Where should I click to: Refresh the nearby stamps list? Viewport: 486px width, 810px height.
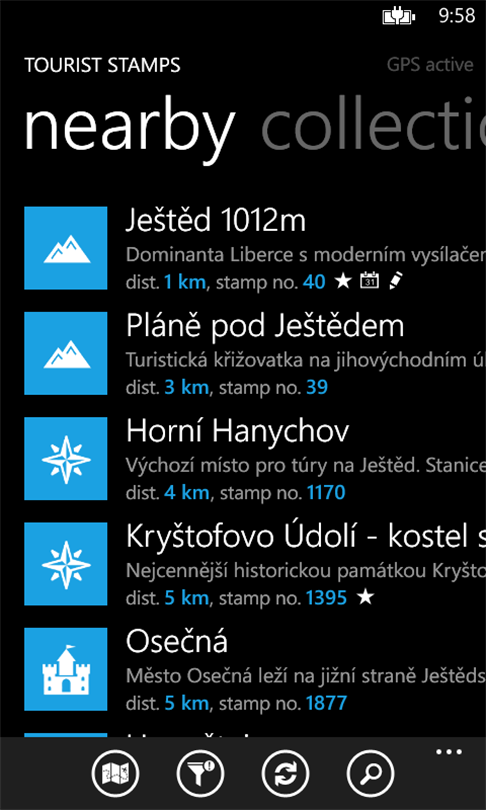(286, 774)
